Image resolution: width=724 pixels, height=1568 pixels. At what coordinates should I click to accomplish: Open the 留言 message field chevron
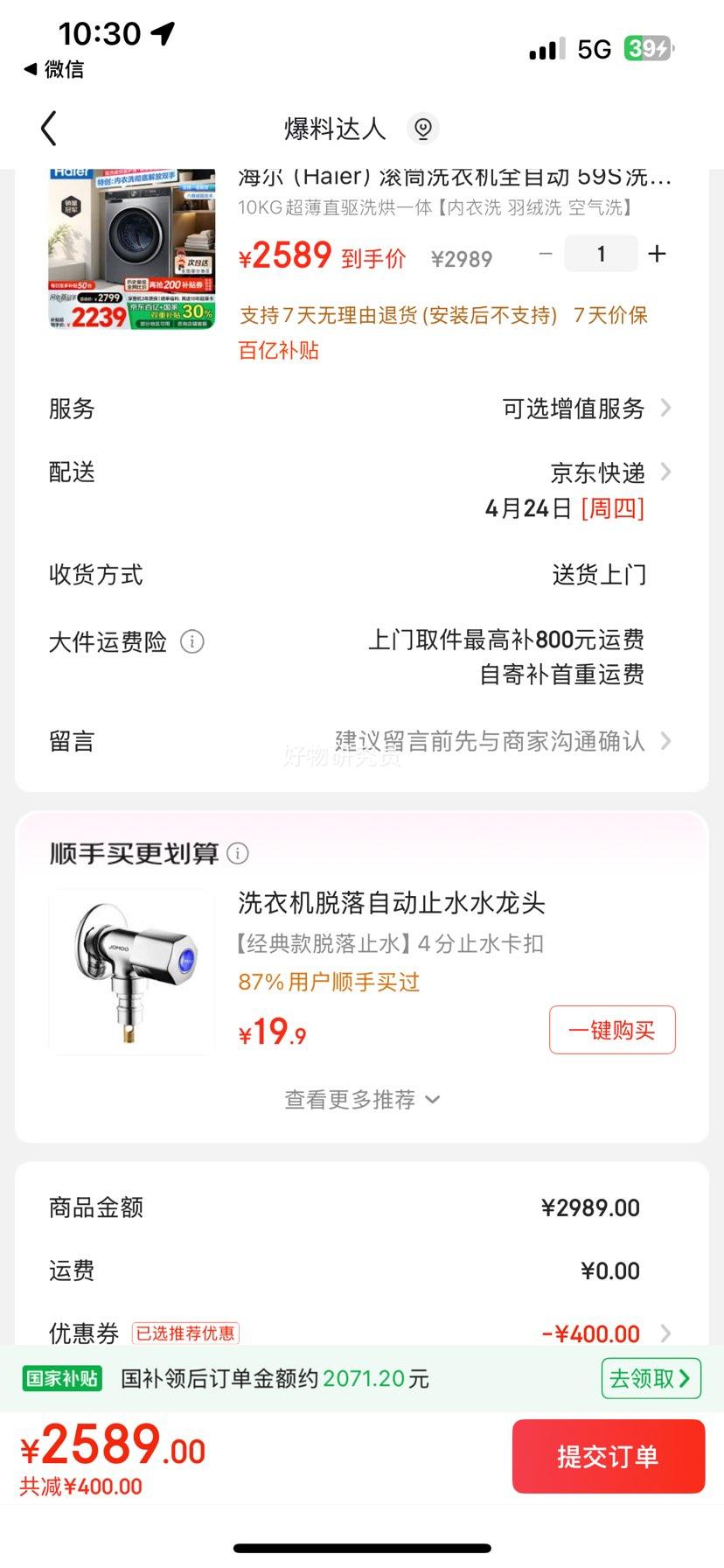point(666,741)
